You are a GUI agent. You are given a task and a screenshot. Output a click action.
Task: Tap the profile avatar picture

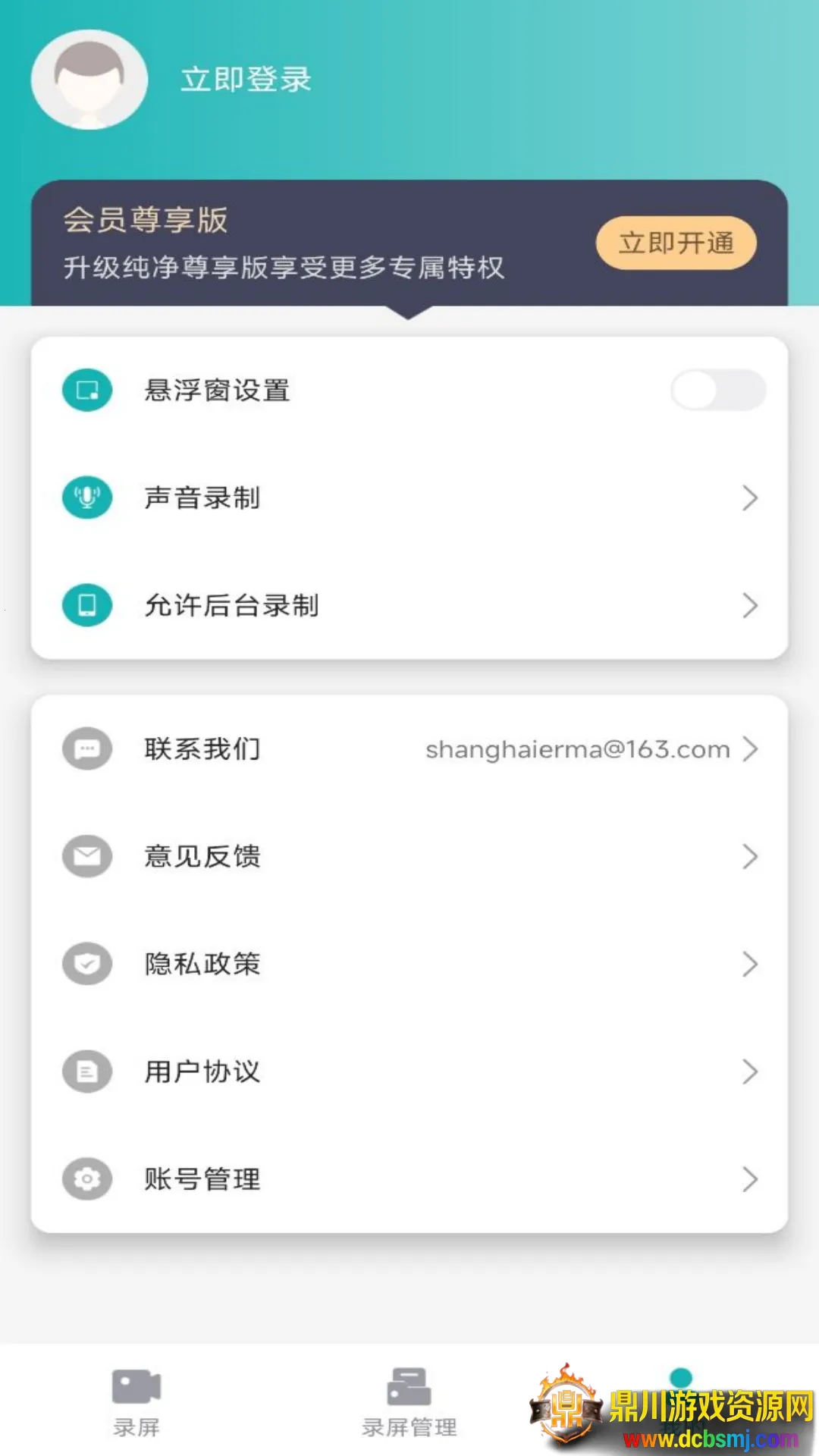[89, 80]
